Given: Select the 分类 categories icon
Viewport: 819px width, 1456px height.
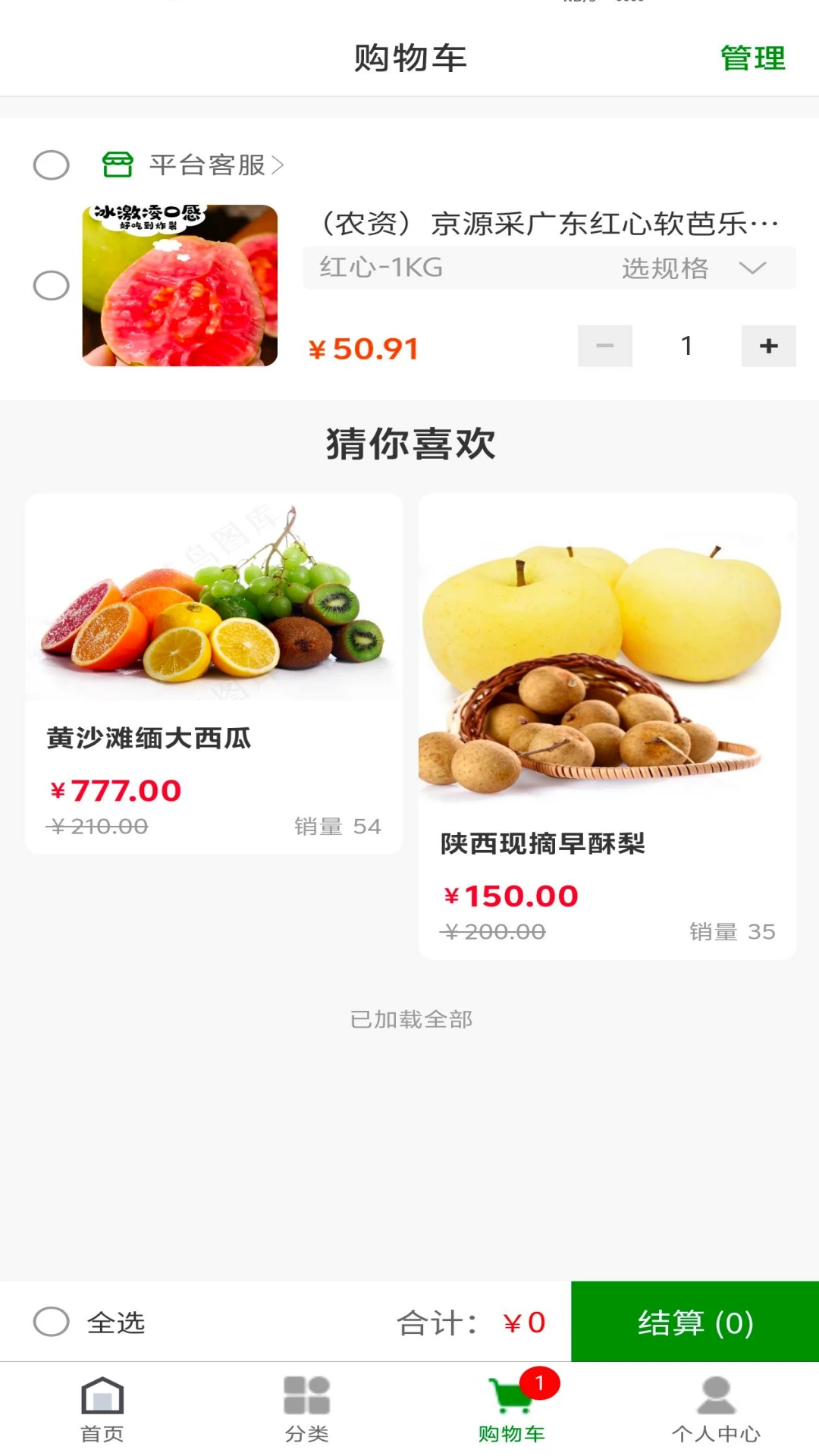Looking at the screenshot, I should tap(306, 1407).
